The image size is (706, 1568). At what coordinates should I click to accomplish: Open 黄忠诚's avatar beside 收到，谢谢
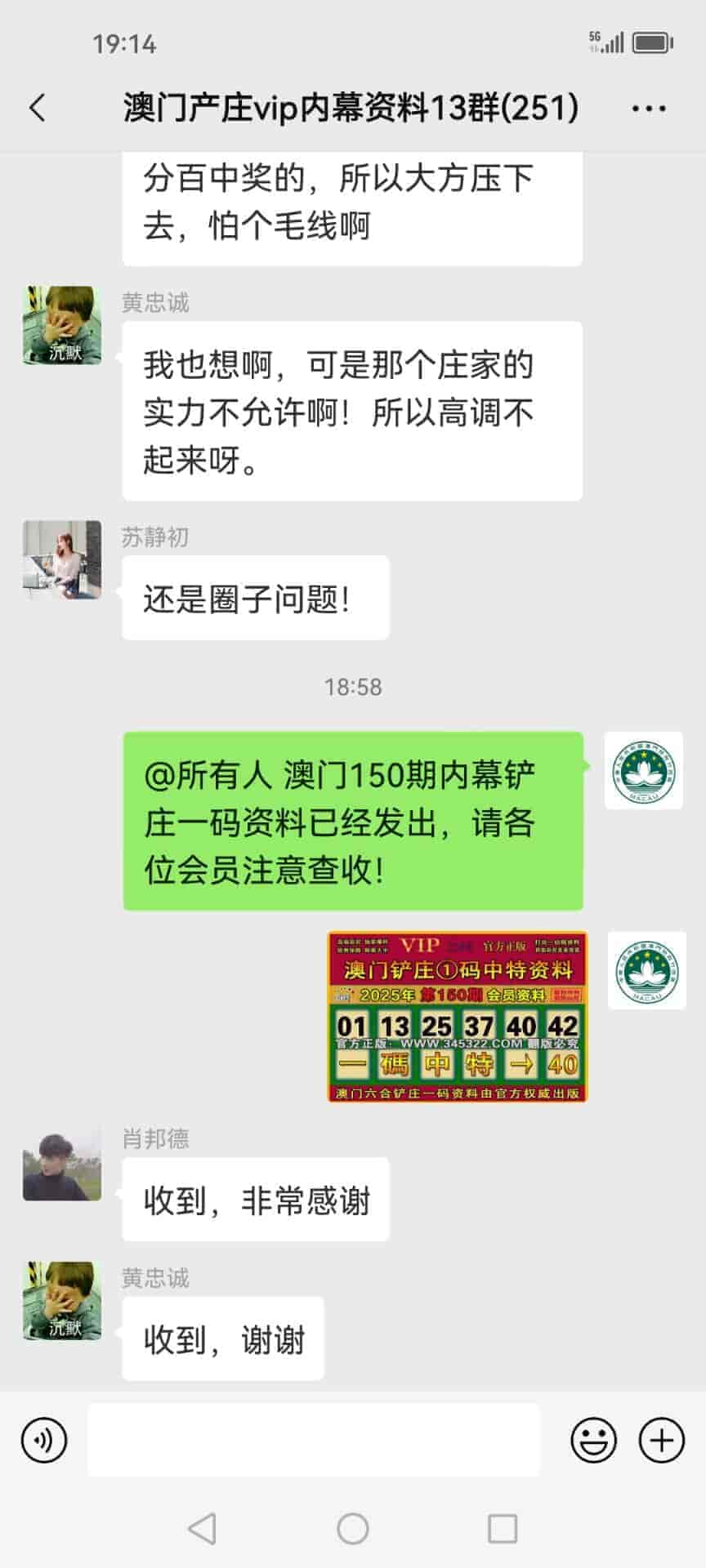coord(62,1301)
